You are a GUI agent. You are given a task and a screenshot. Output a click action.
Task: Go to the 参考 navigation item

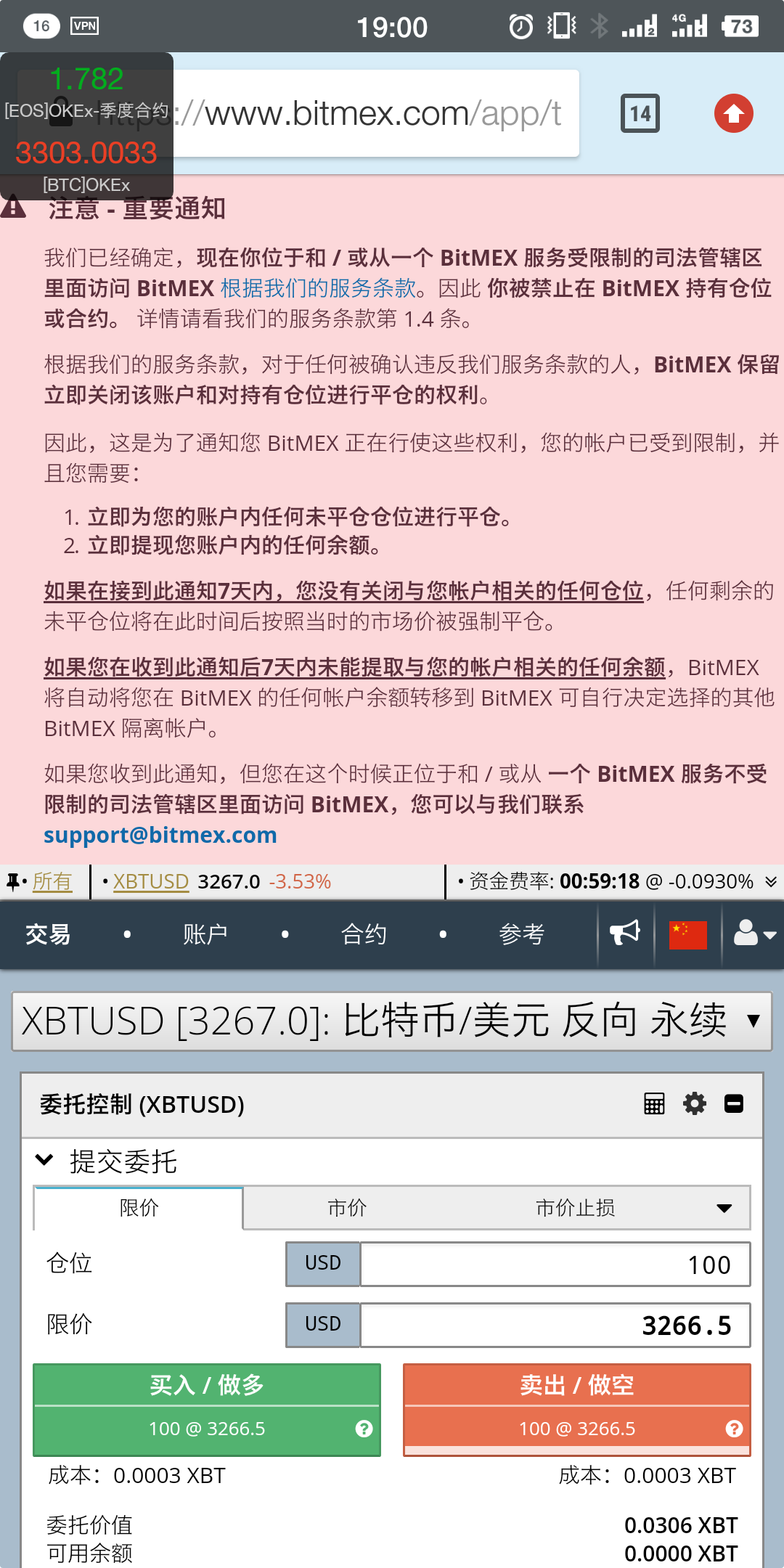521,934
